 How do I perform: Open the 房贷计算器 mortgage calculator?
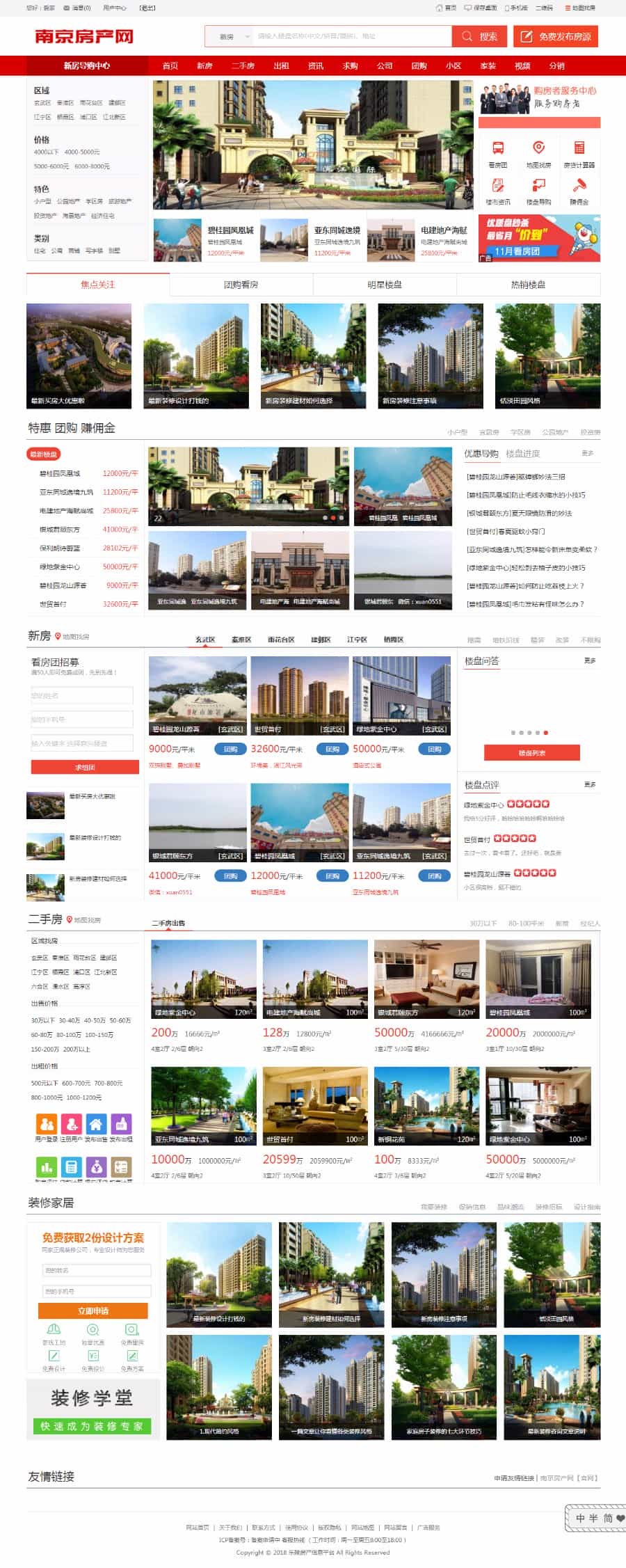point(579,155)
